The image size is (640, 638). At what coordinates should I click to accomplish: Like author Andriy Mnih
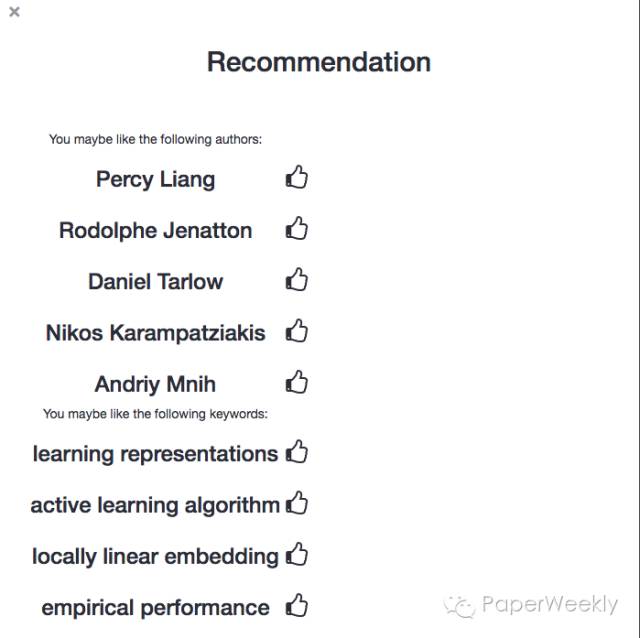tap(296, 382)
